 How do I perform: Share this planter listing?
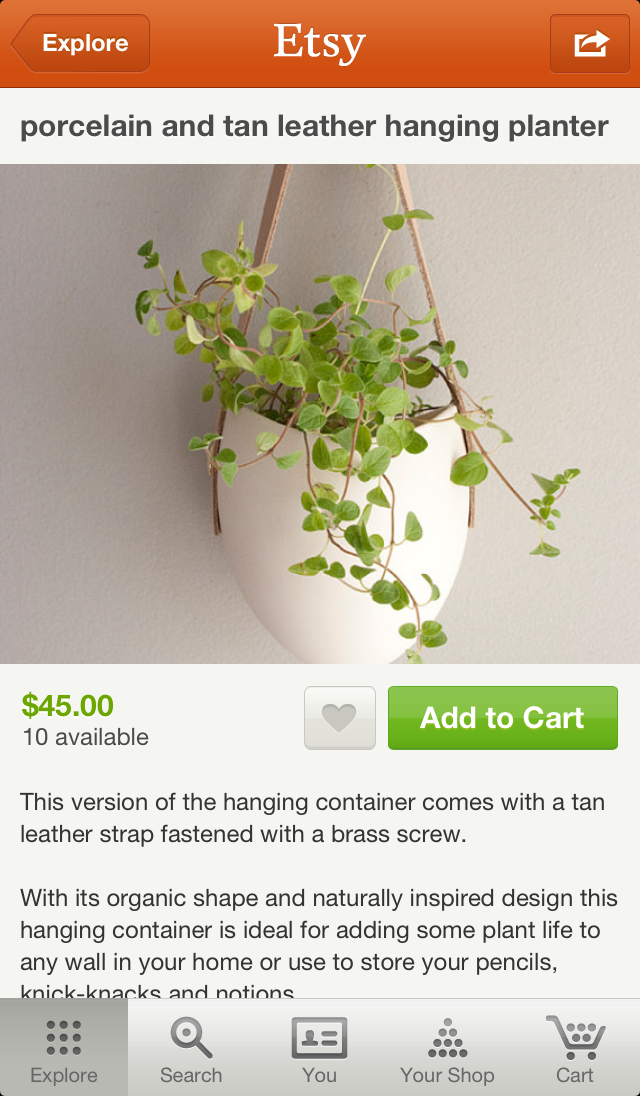[590, 44]
